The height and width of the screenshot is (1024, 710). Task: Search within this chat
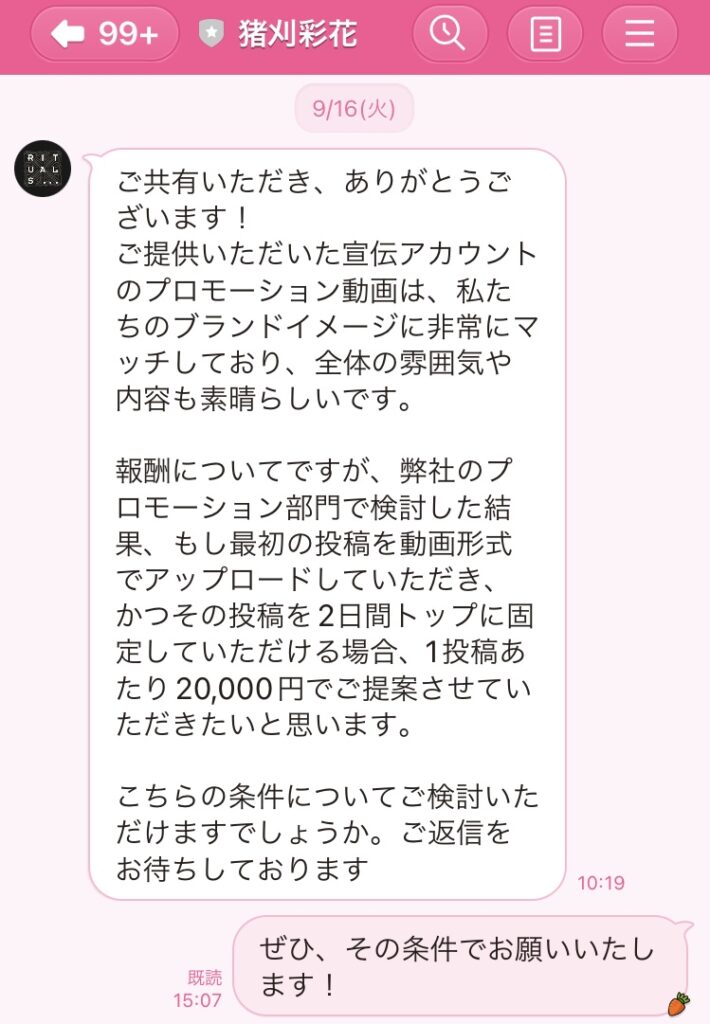pos(447,34)
